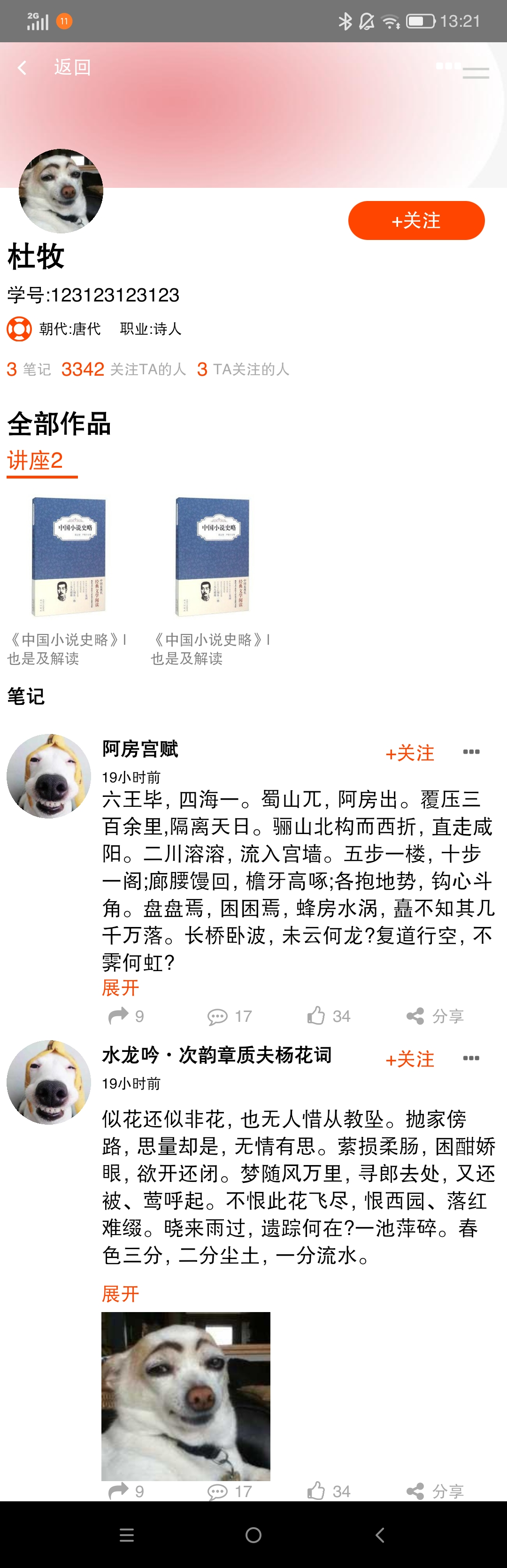The image size is (507, 1568).
Task: Expand the 阿房宫赋 note text with 展开
Action: point(120,987)
